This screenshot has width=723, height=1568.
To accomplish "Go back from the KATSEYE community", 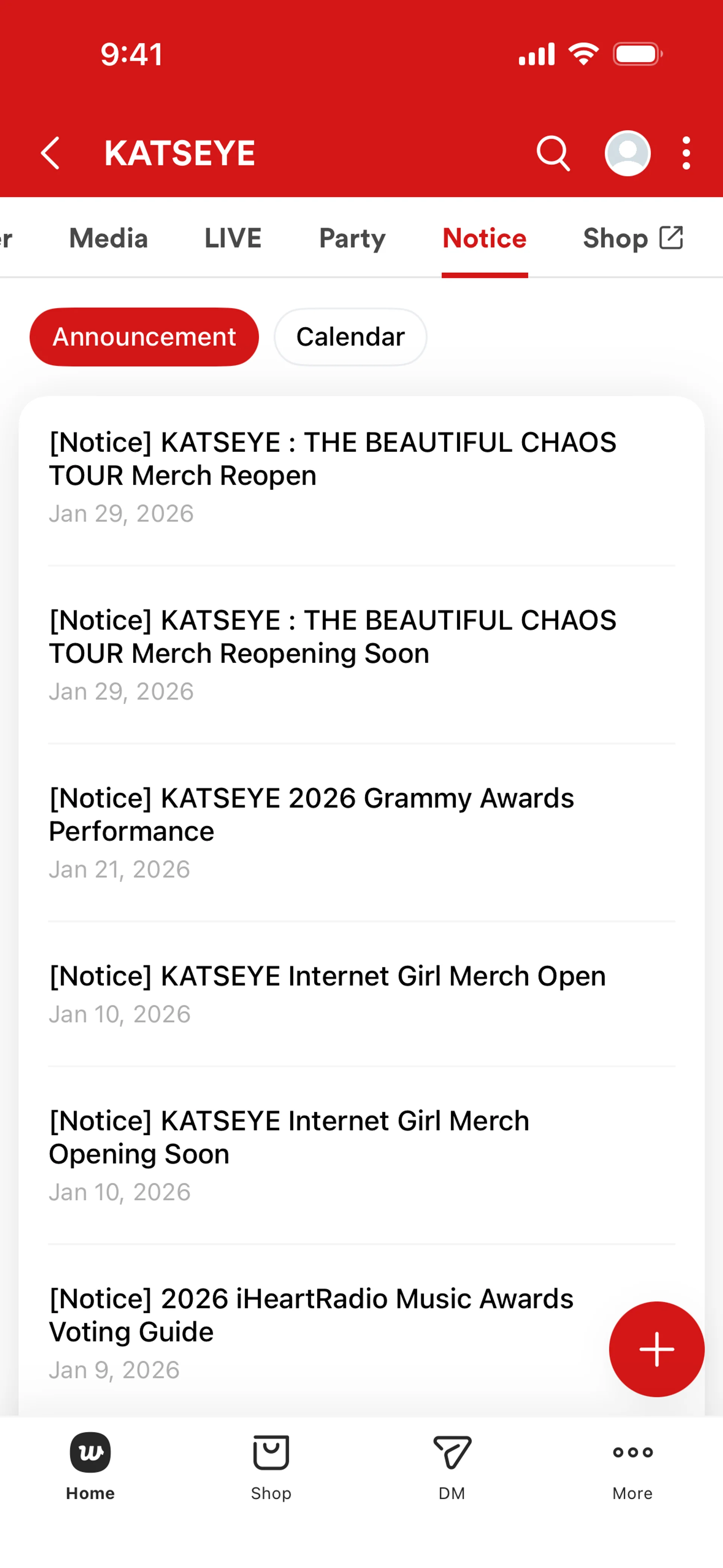I will [x=50, y=153].
